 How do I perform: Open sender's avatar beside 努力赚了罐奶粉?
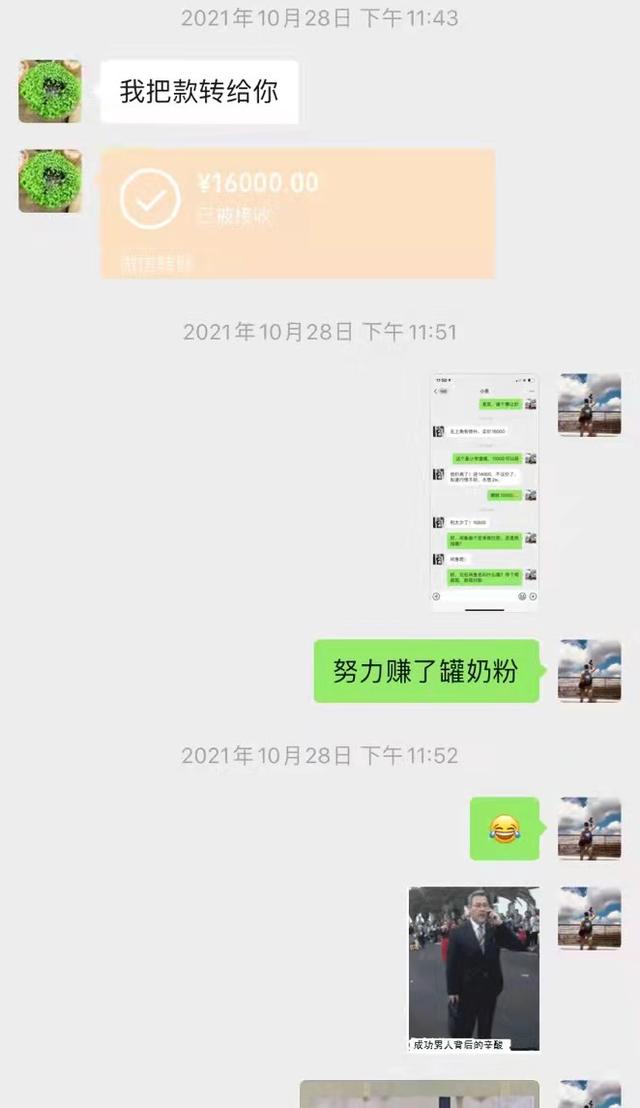tap(590, 671)
